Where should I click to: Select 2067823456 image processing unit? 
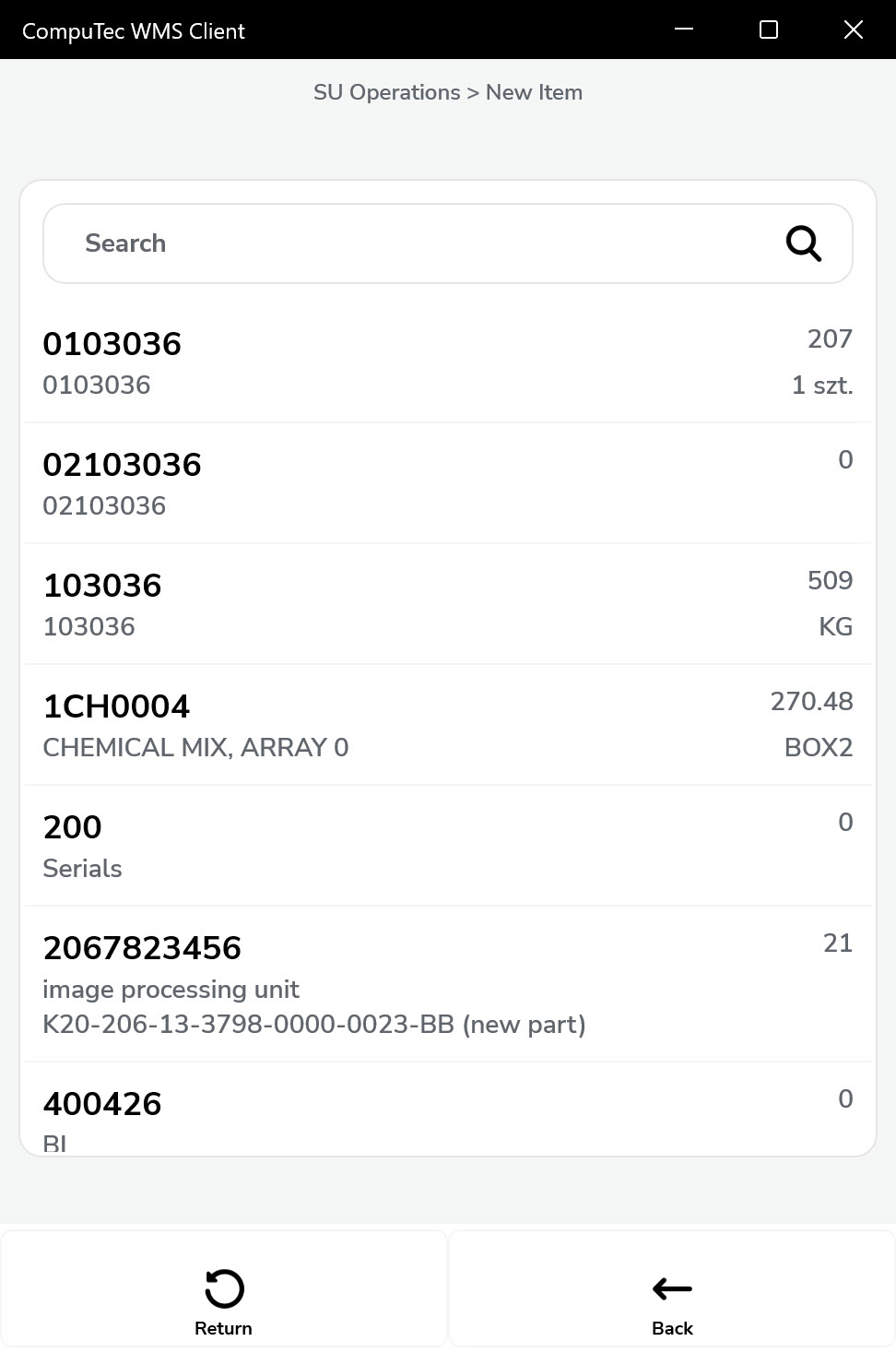[x=448, y=983]
